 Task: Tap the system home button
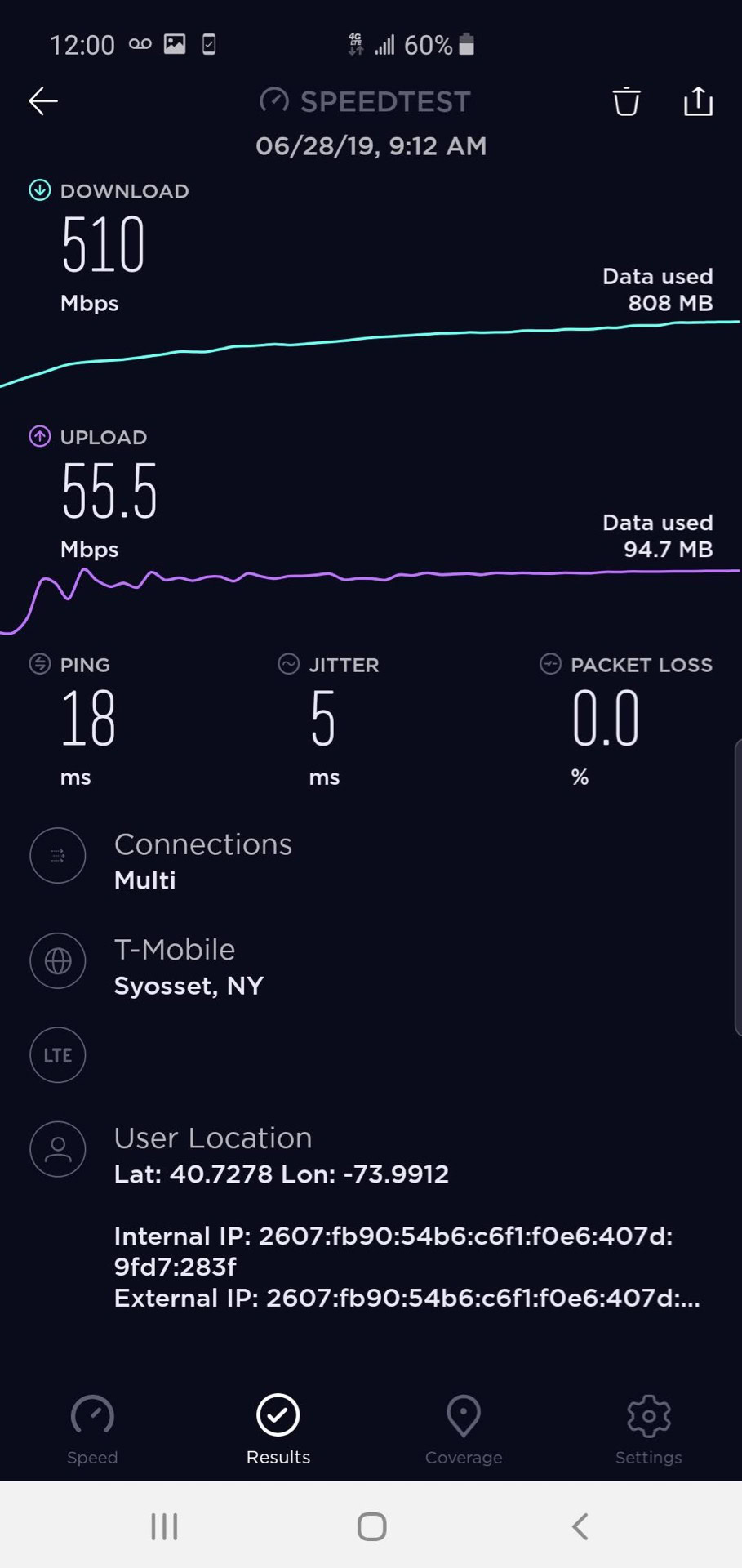pyautogui.click(x=371, y=1526)
